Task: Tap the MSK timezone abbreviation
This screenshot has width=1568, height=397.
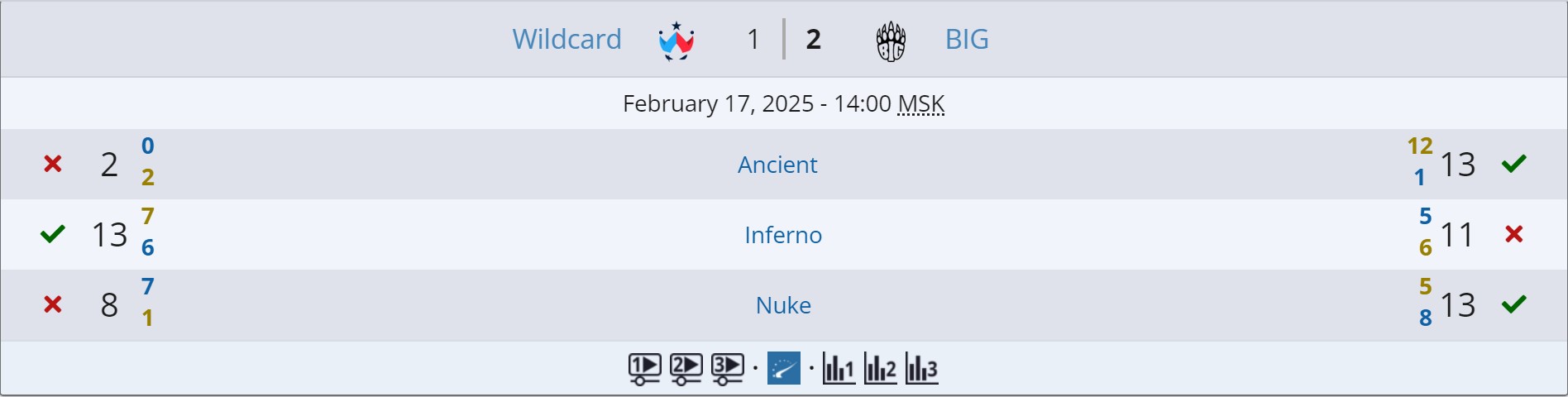Action: [920, 104]
